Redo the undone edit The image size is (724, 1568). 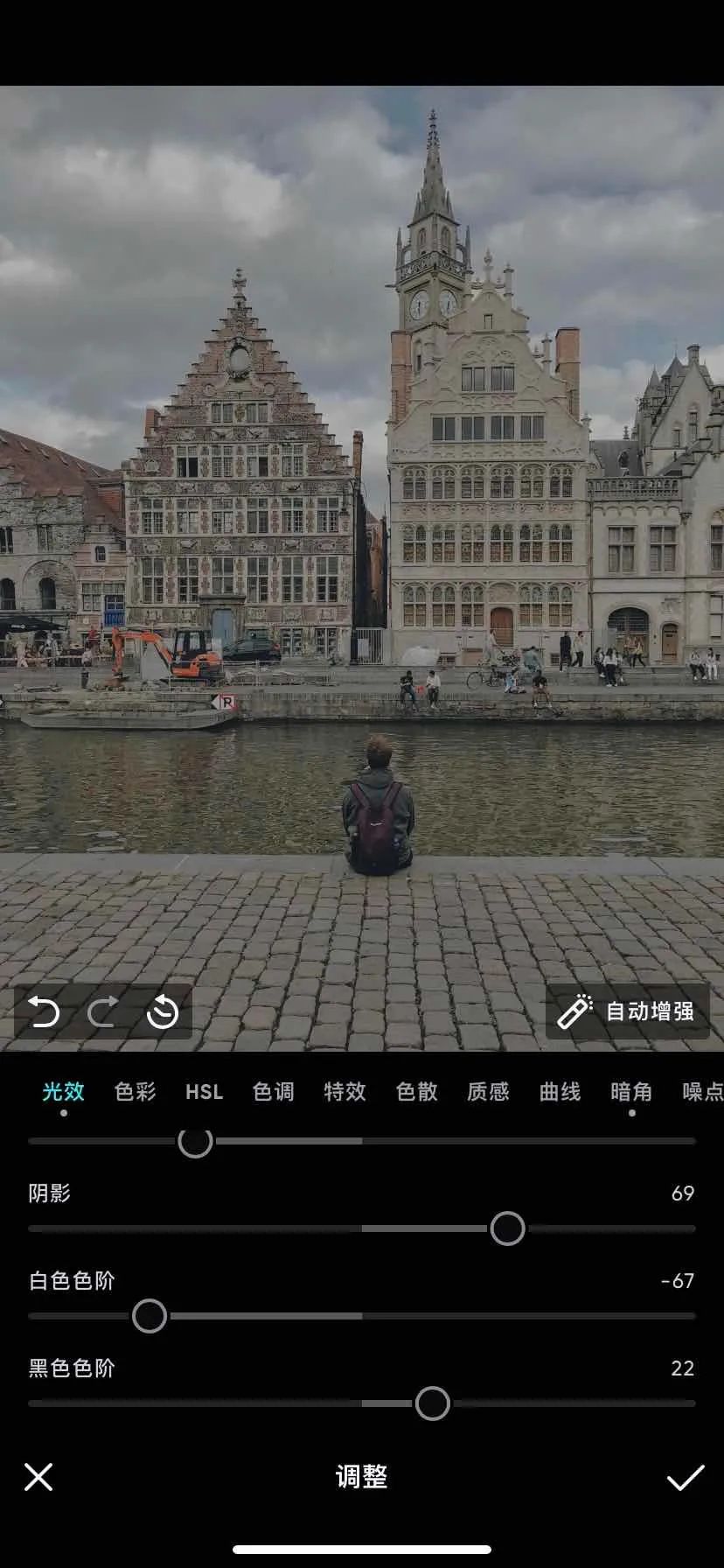pyautogui.click(x=102, y=1011)
